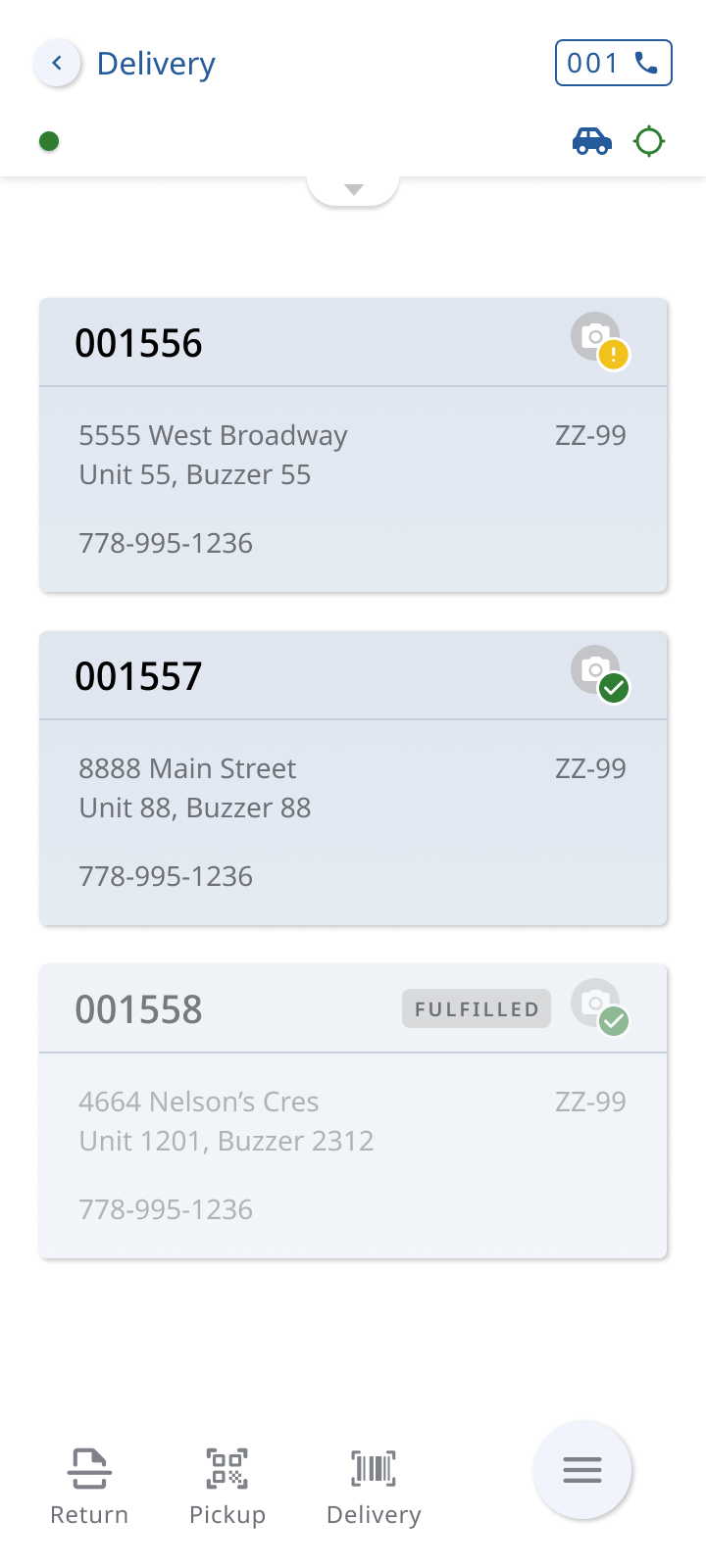Choose the Delivery barcode option
706x1568 pixels.
pos(374,1487)
